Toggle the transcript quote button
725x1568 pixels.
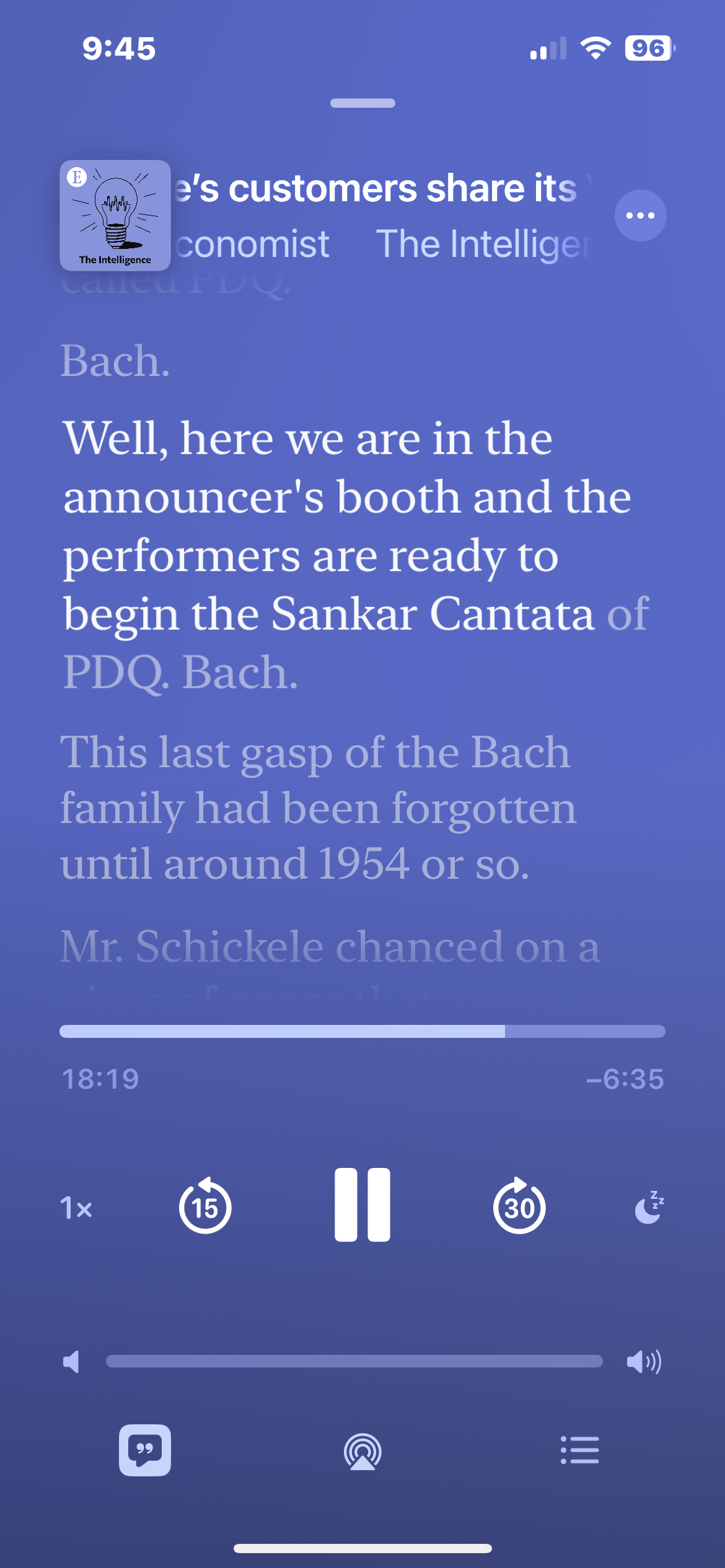click(x=145, y=1450)
